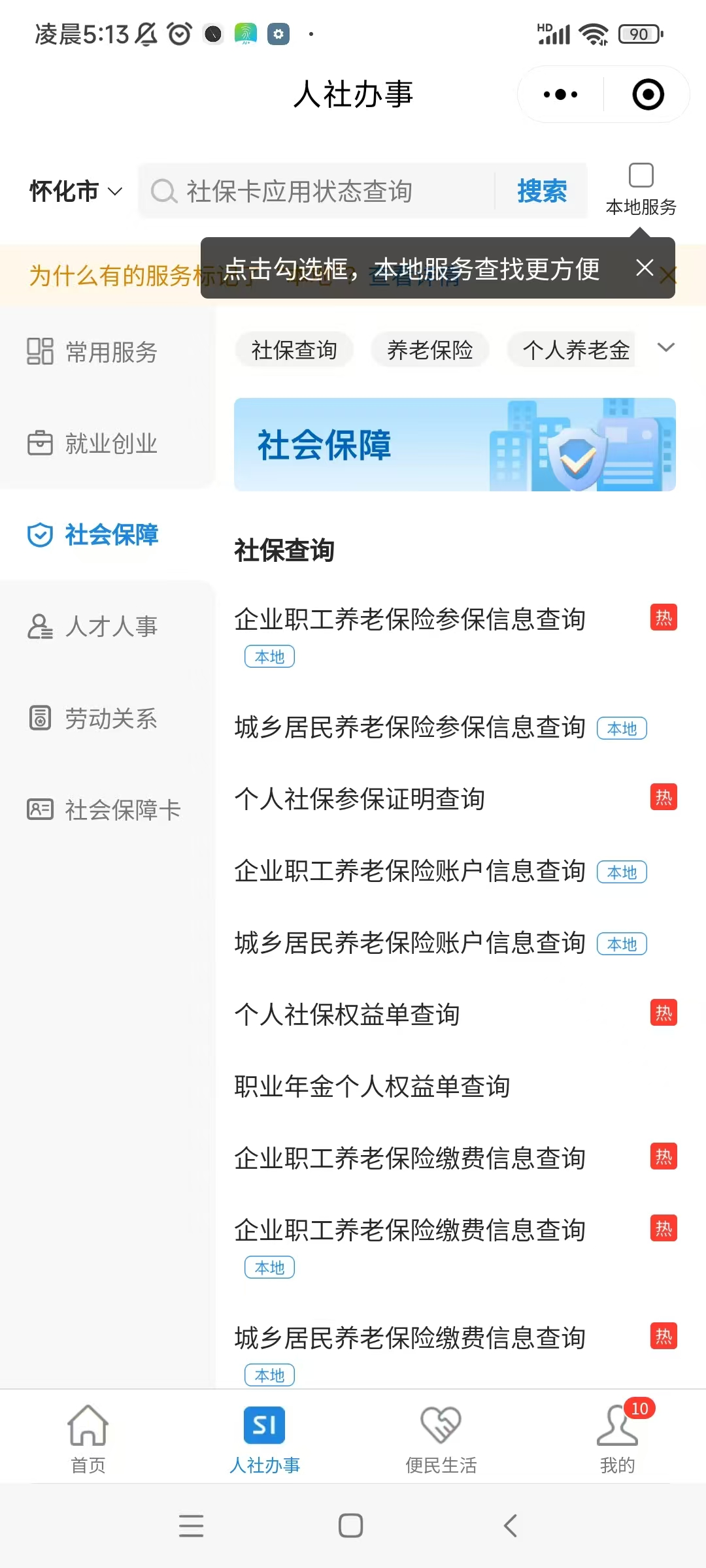Open 职业年金个人权益单查询
This screenshot has width=706, height=1568.
372,1086
